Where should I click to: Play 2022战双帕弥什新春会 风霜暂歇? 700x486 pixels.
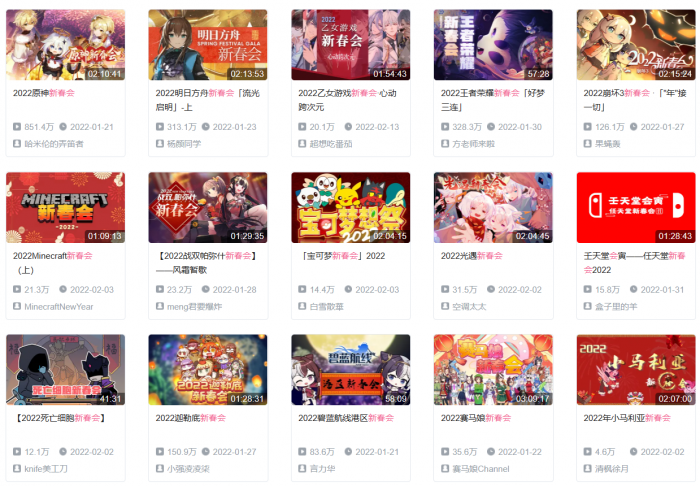click(x=208, y=207)
